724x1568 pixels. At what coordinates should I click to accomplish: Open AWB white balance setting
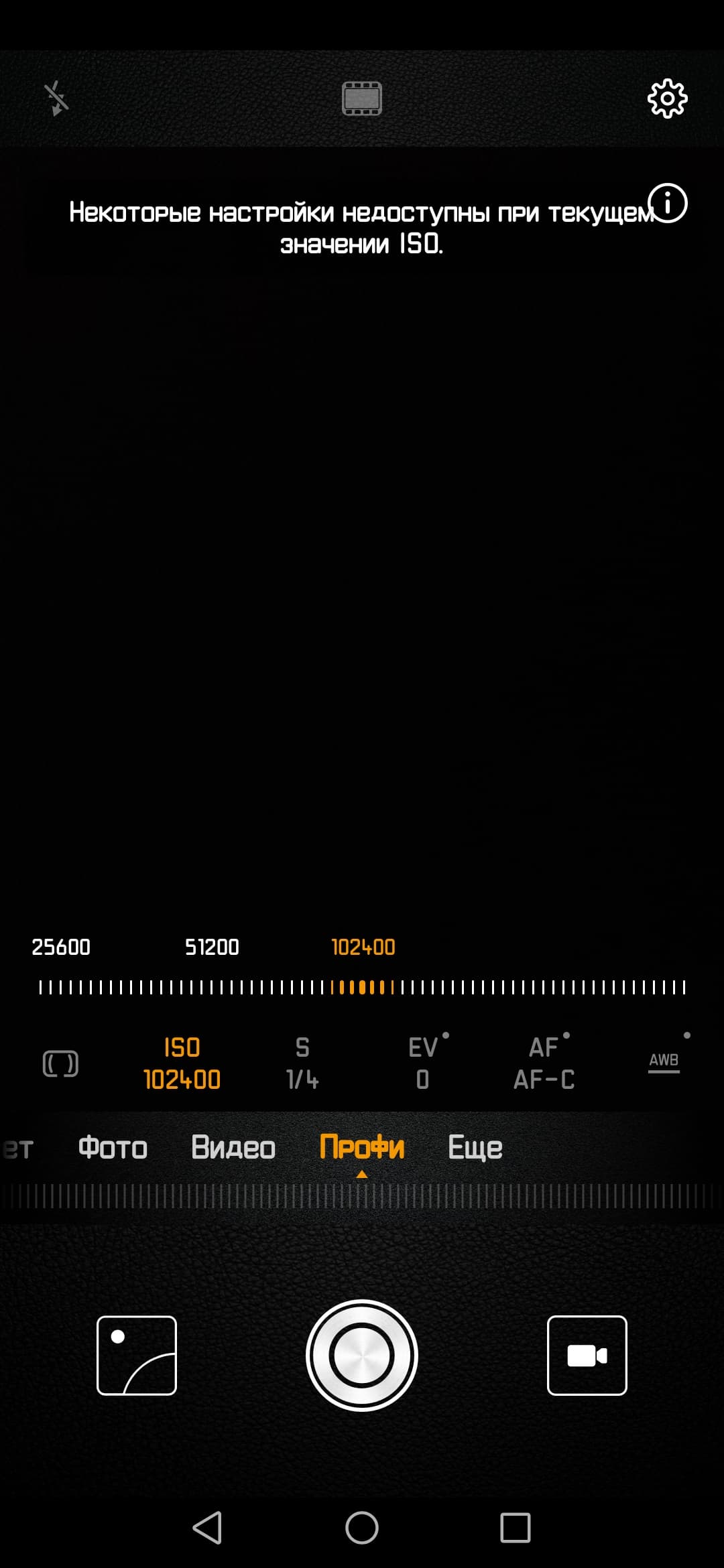pos(664,1061)
